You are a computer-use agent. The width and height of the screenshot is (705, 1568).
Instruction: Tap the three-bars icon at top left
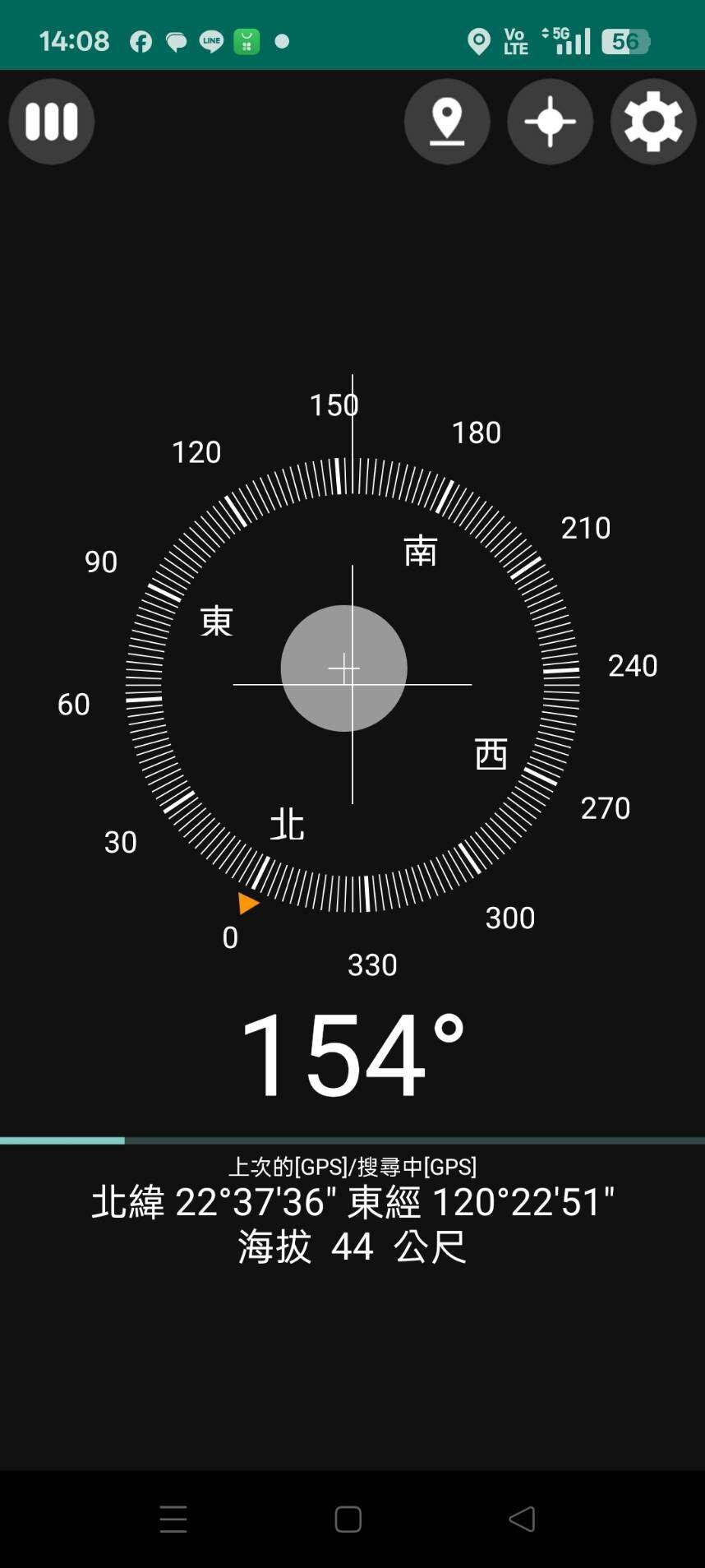tap(52, 122)
